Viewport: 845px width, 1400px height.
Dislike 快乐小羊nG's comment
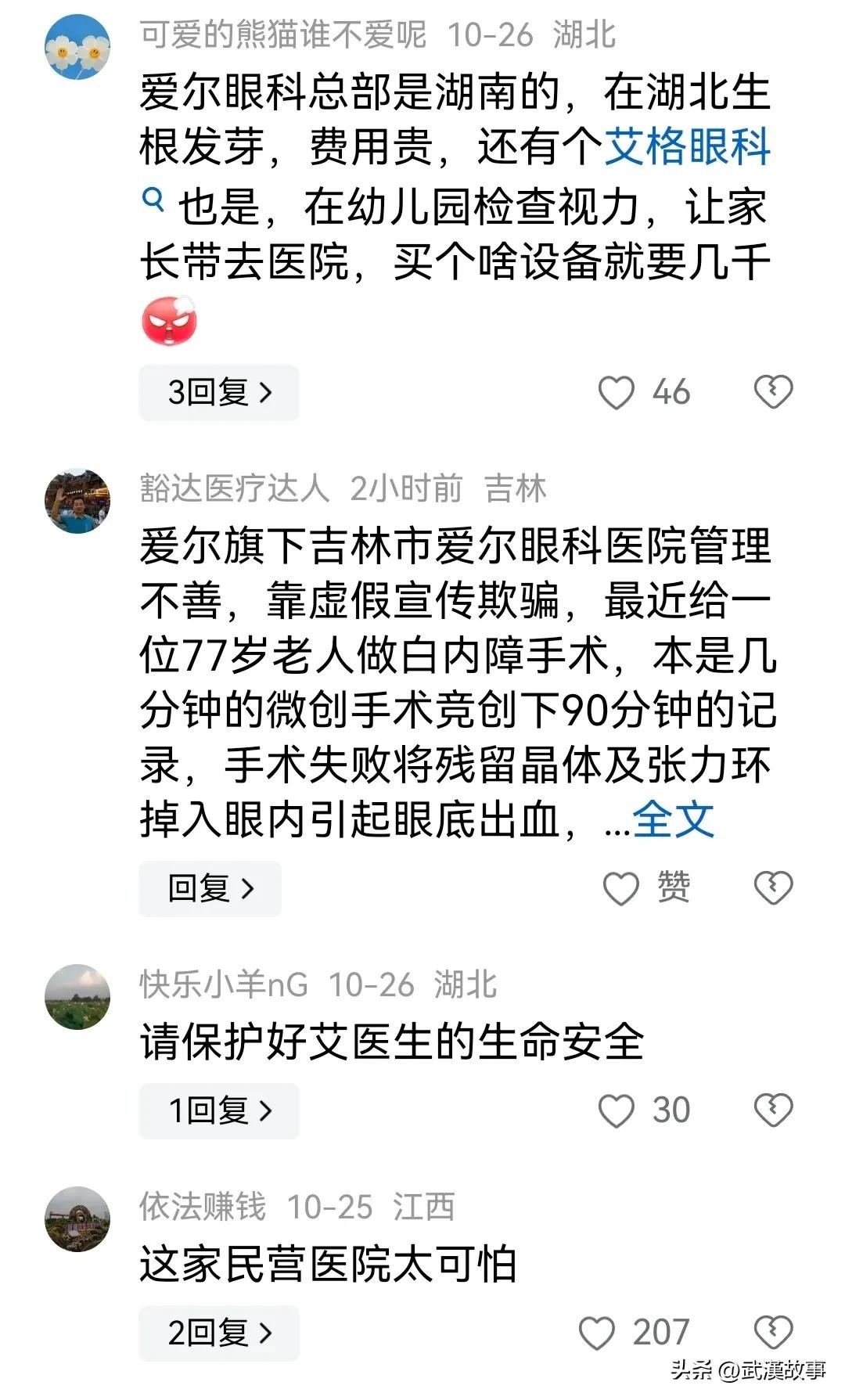tap(773, 1110)
